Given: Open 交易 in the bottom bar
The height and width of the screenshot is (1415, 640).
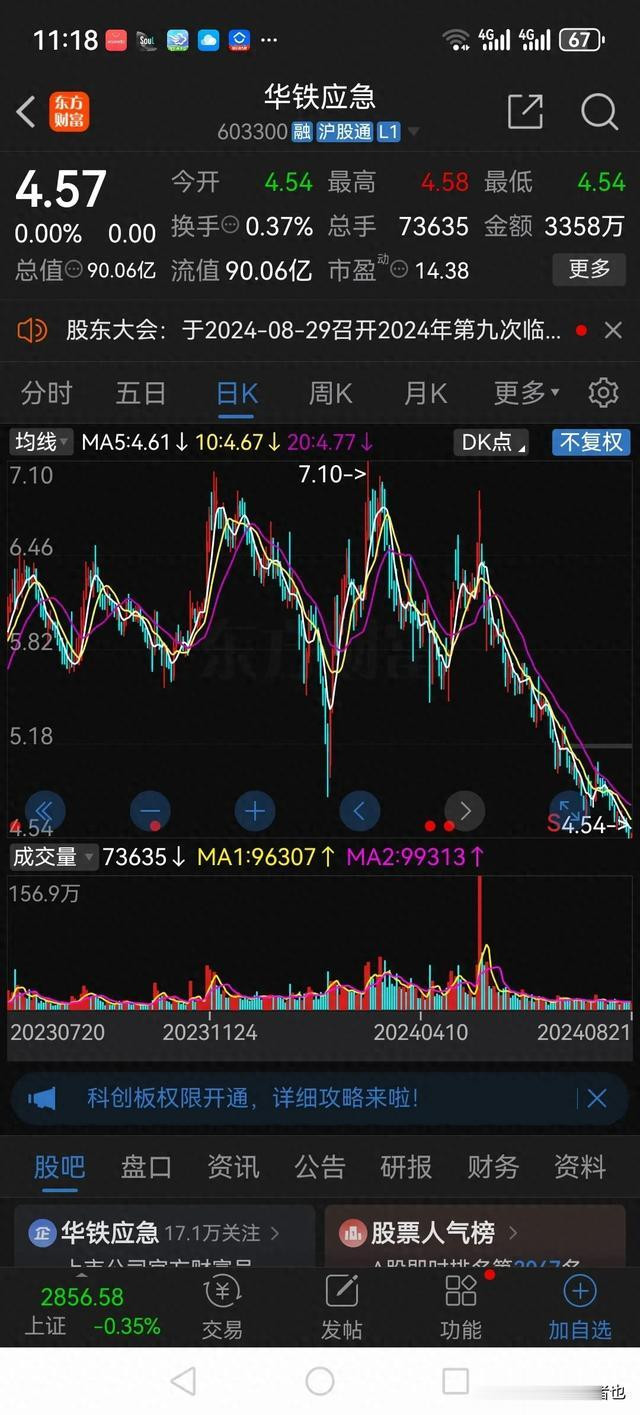Looking at the screenshot, I should click(222, 1308).
